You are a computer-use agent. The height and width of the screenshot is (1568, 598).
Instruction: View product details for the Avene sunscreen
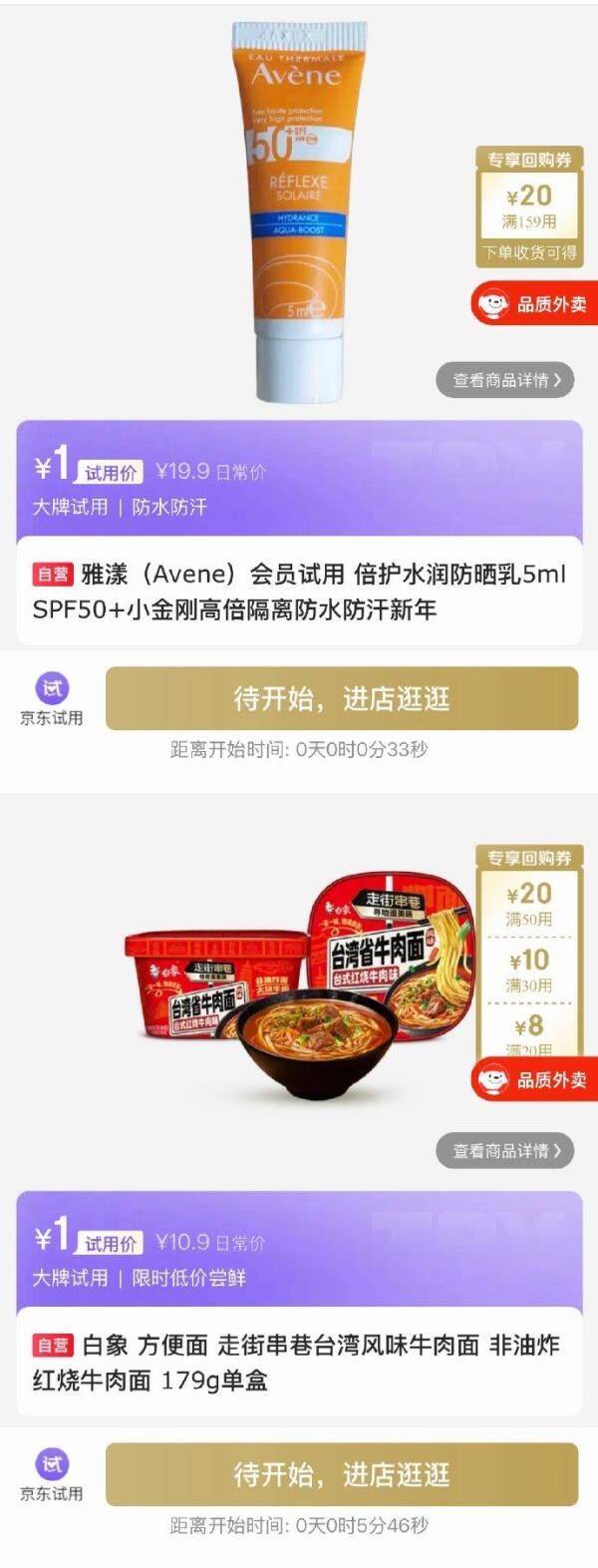pyautogui.click(x=505, y=380)
